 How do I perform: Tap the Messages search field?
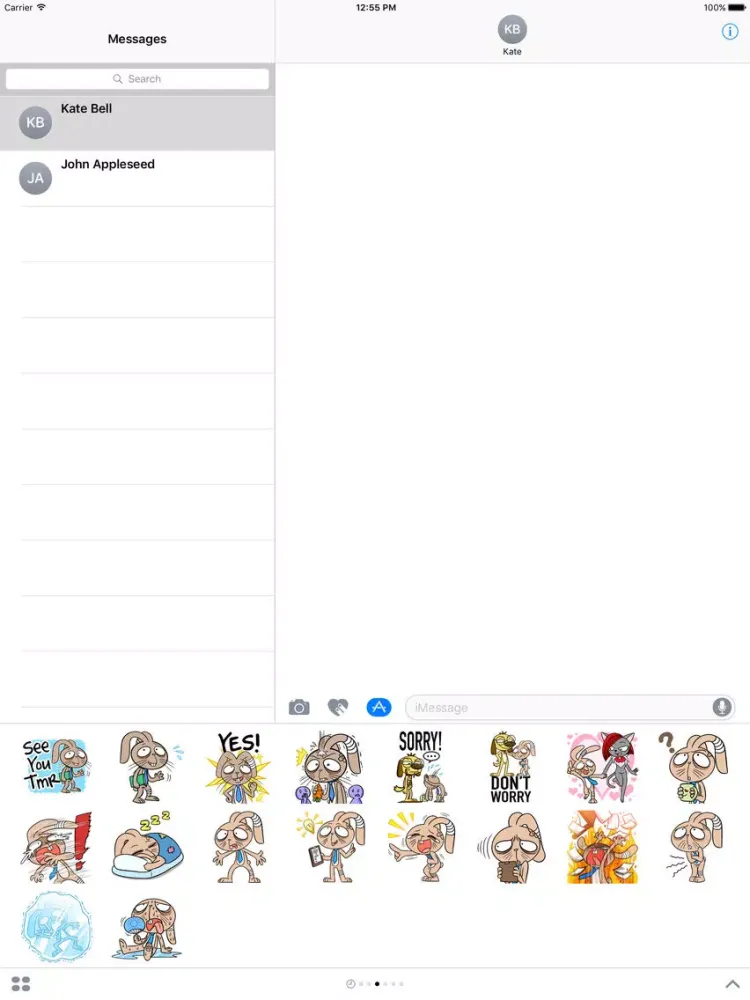pyautogui.click(x=137, y=79)
